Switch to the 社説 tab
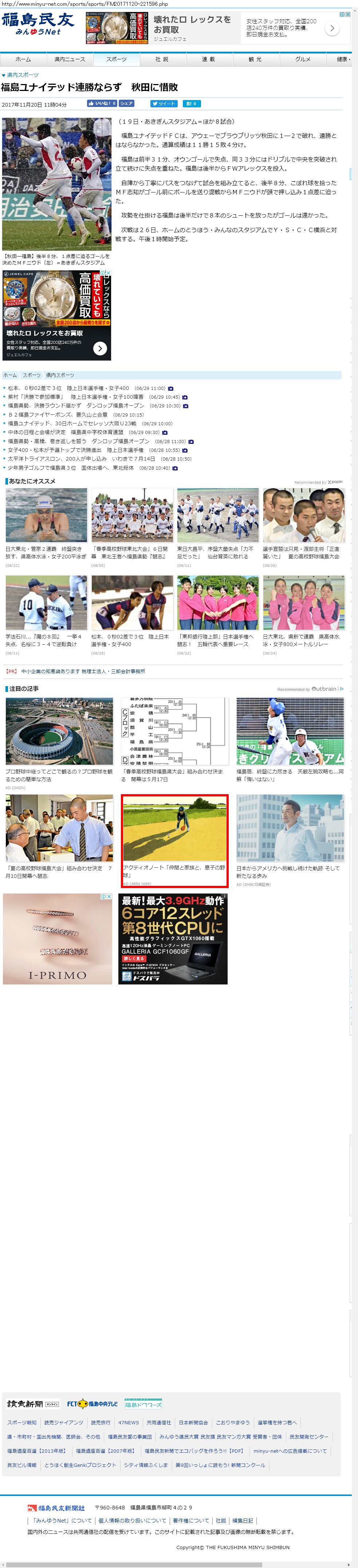358x1568 pixels. [162, 59]
